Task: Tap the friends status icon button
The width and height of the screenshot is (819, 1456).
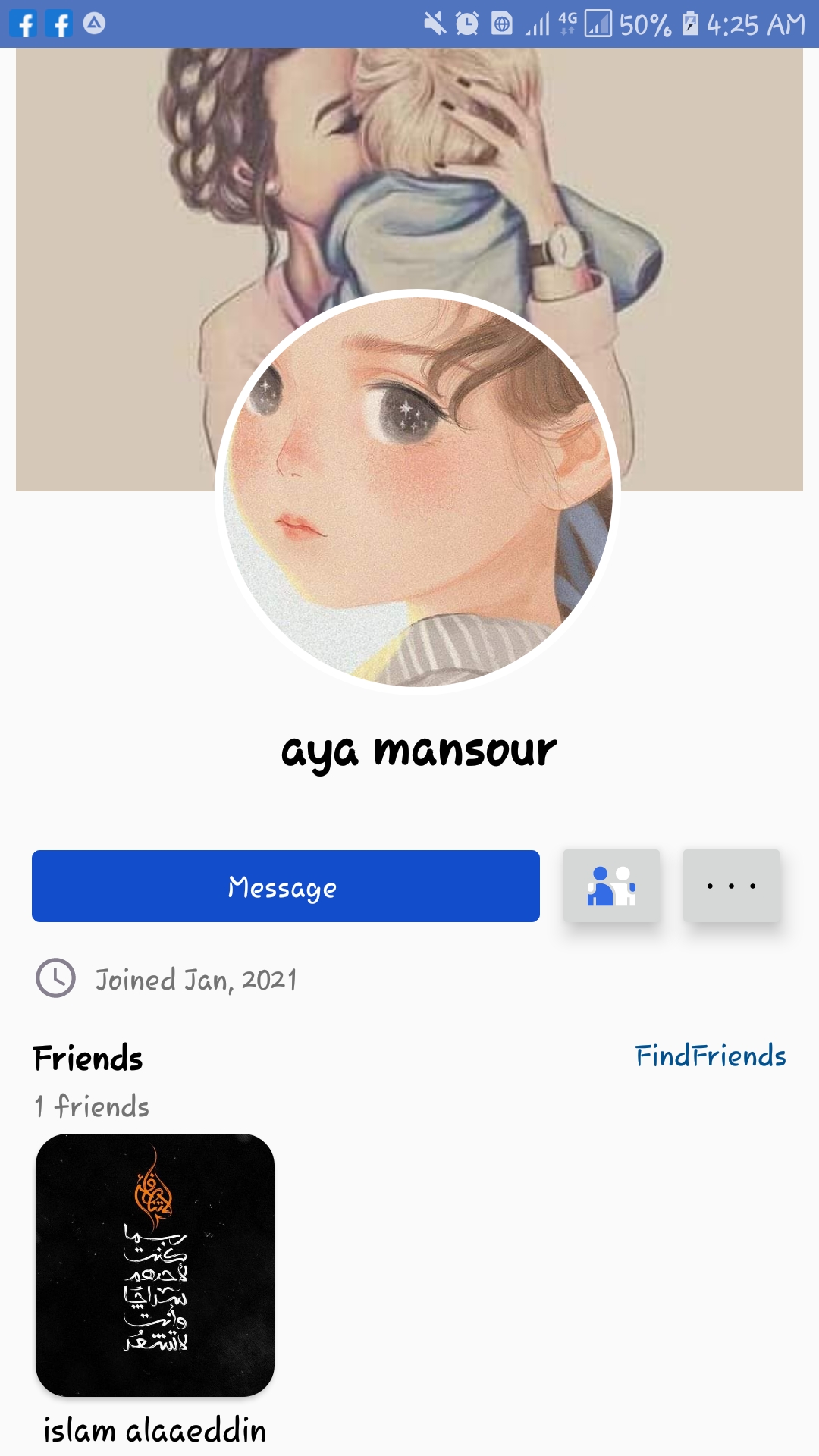Action: click(611, 886)
